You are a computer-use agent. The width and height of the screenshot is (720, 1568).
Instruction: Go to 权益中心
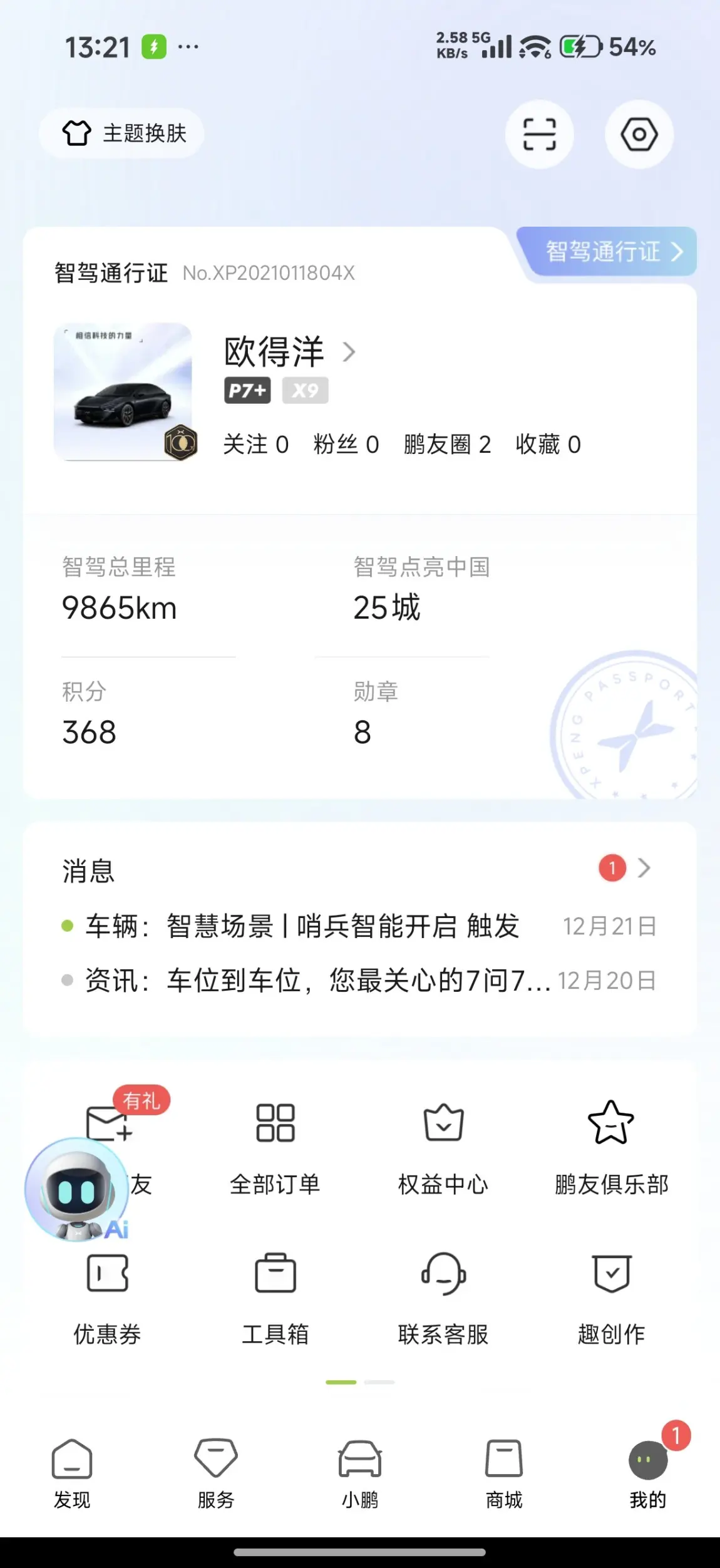point(443,1148)
